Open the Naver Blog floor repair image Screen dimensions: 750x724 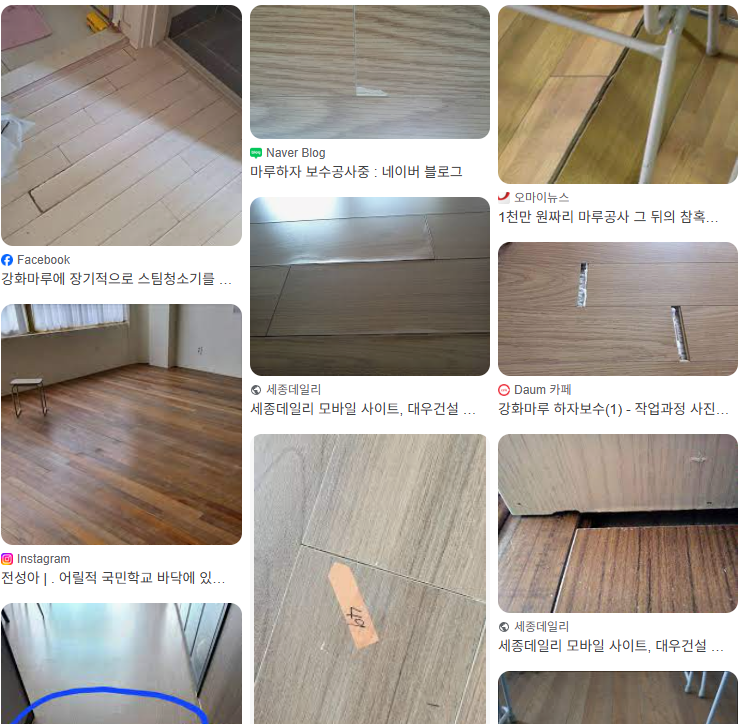(x=369, y=72)
